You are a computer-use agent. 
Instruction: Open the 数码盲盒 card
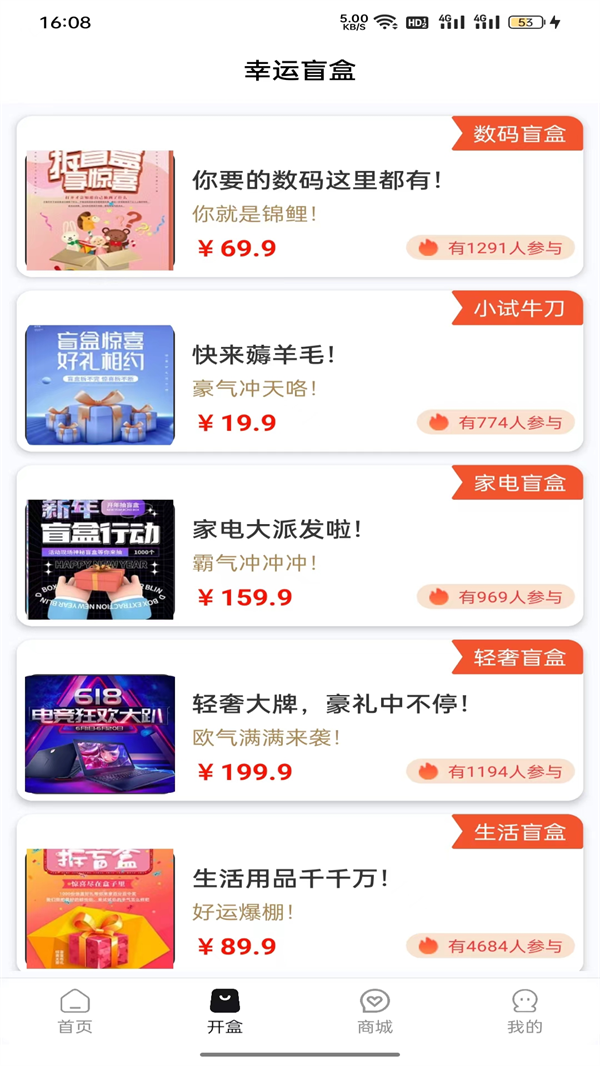point(300,198)
